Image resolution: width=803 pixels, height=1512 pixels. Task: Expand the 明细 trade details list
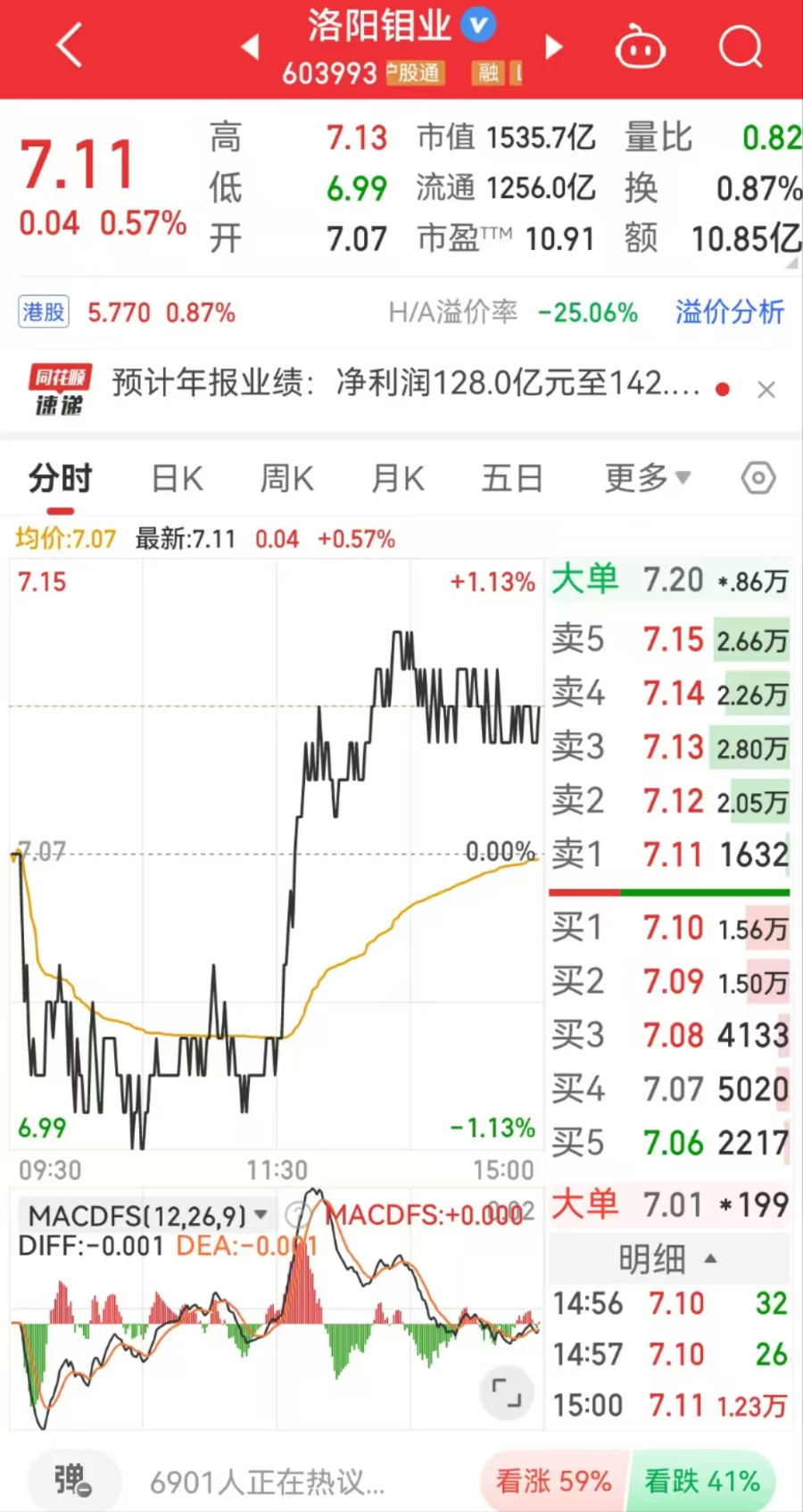[668, 1259]
